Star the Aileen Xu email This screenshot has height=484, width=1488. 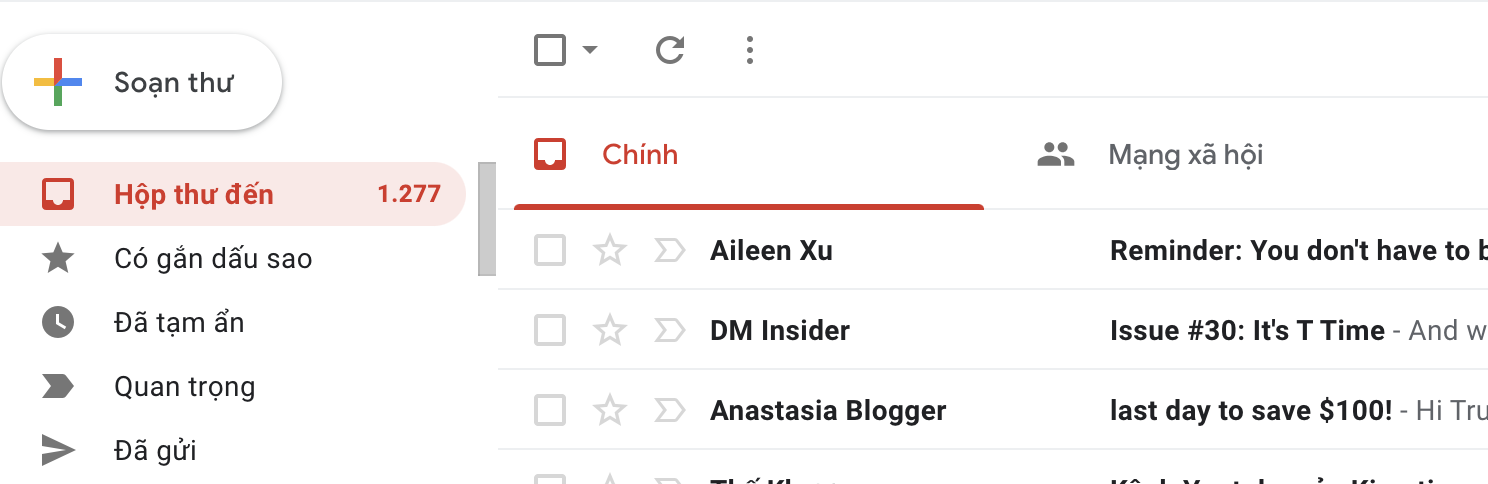[609, 250]
